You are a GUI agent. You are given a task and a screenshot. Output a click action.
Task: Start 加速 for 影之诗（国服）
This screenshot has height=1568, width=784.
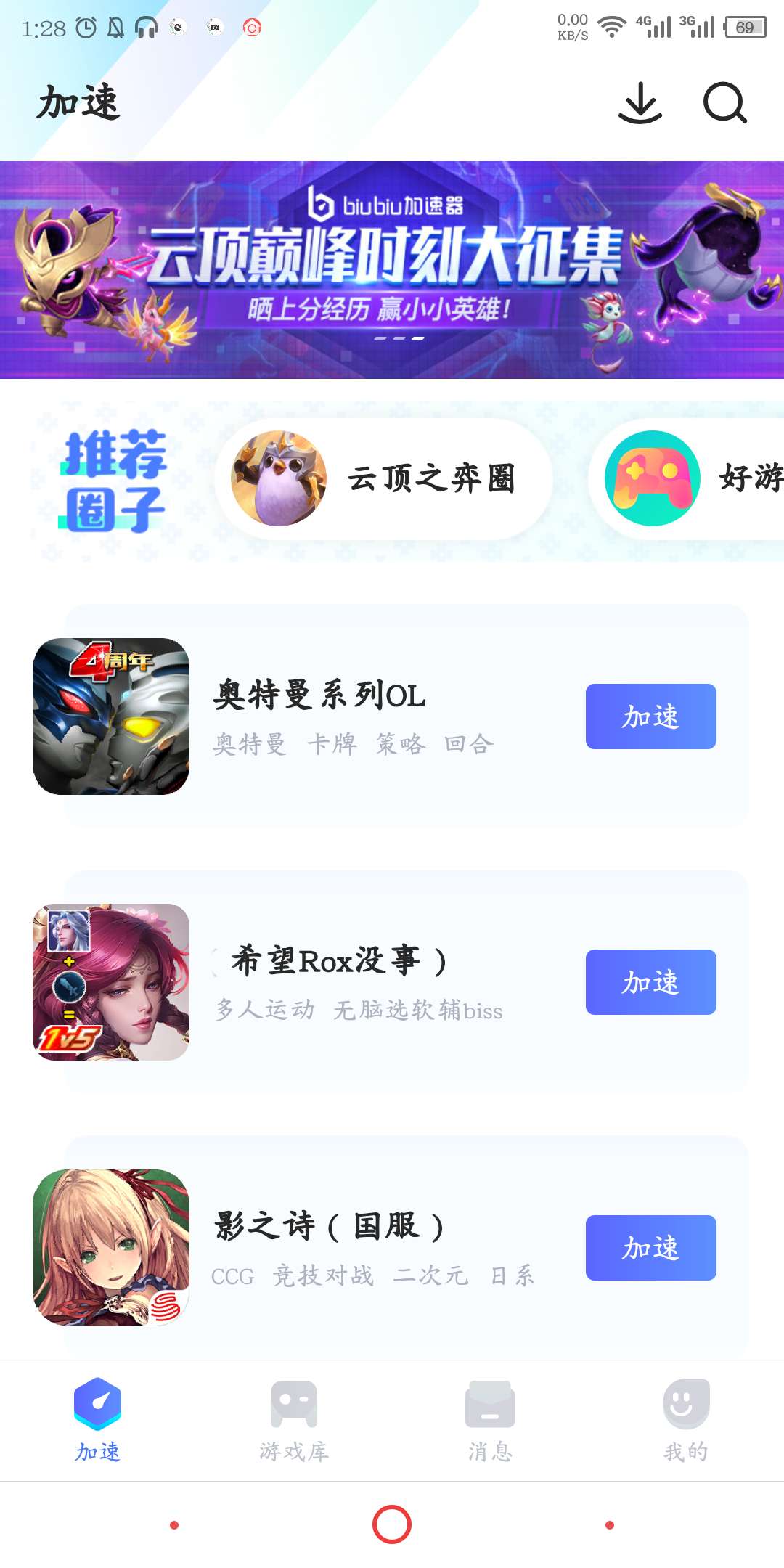(650, 1248)
